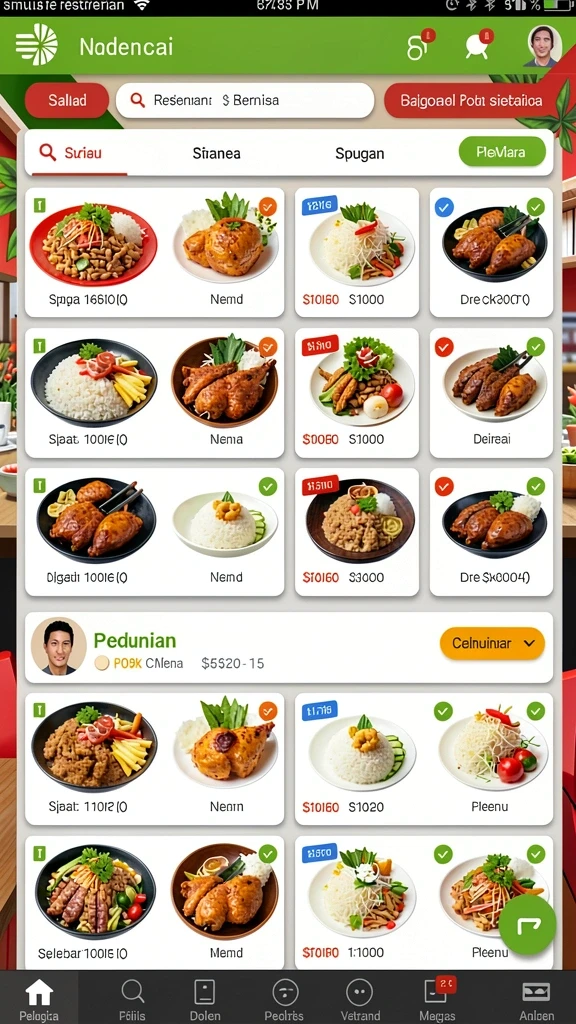
Task: Switch to the Vetrand bottom tab
Action: (x=360, y=999)
